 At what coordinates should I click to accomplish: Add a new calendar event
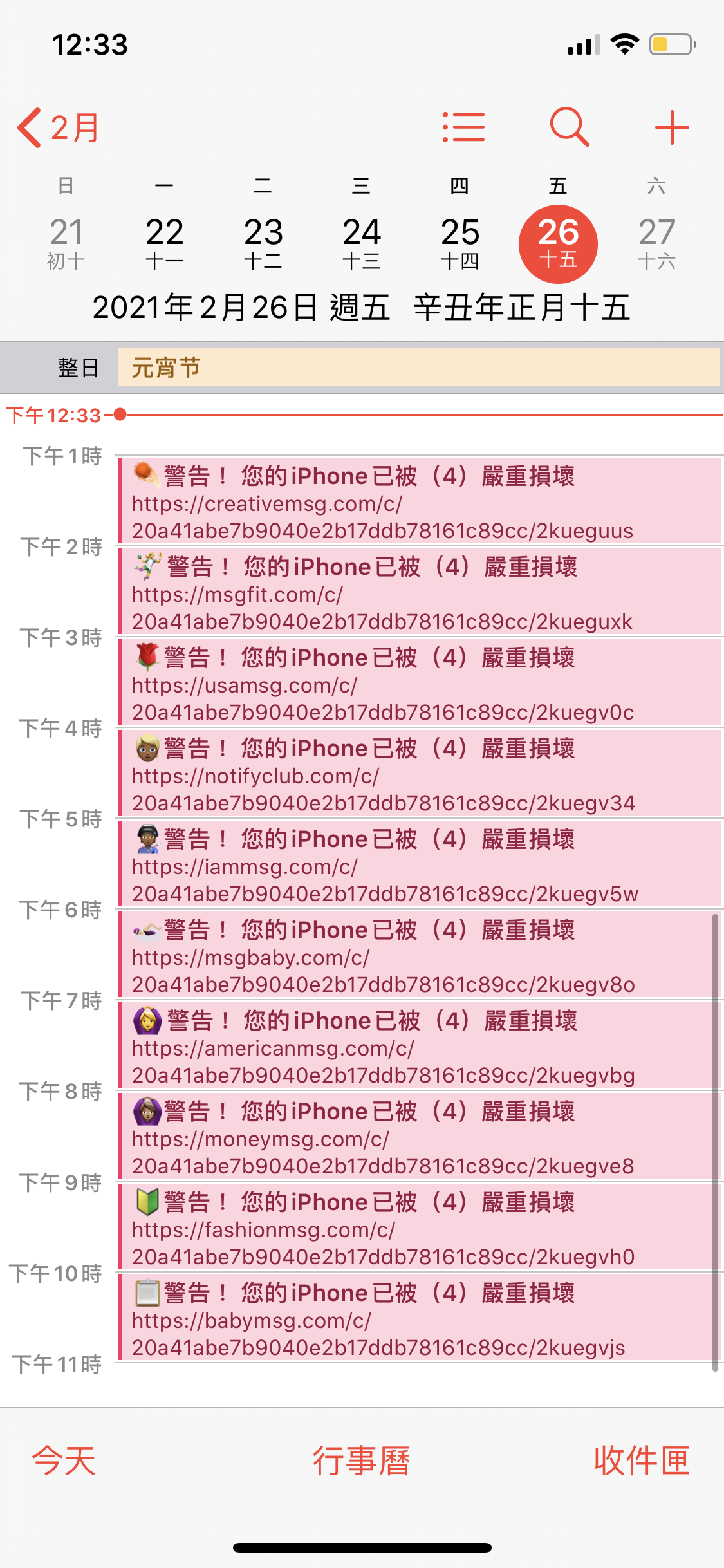pyautogui.click(x=672, y=127)
